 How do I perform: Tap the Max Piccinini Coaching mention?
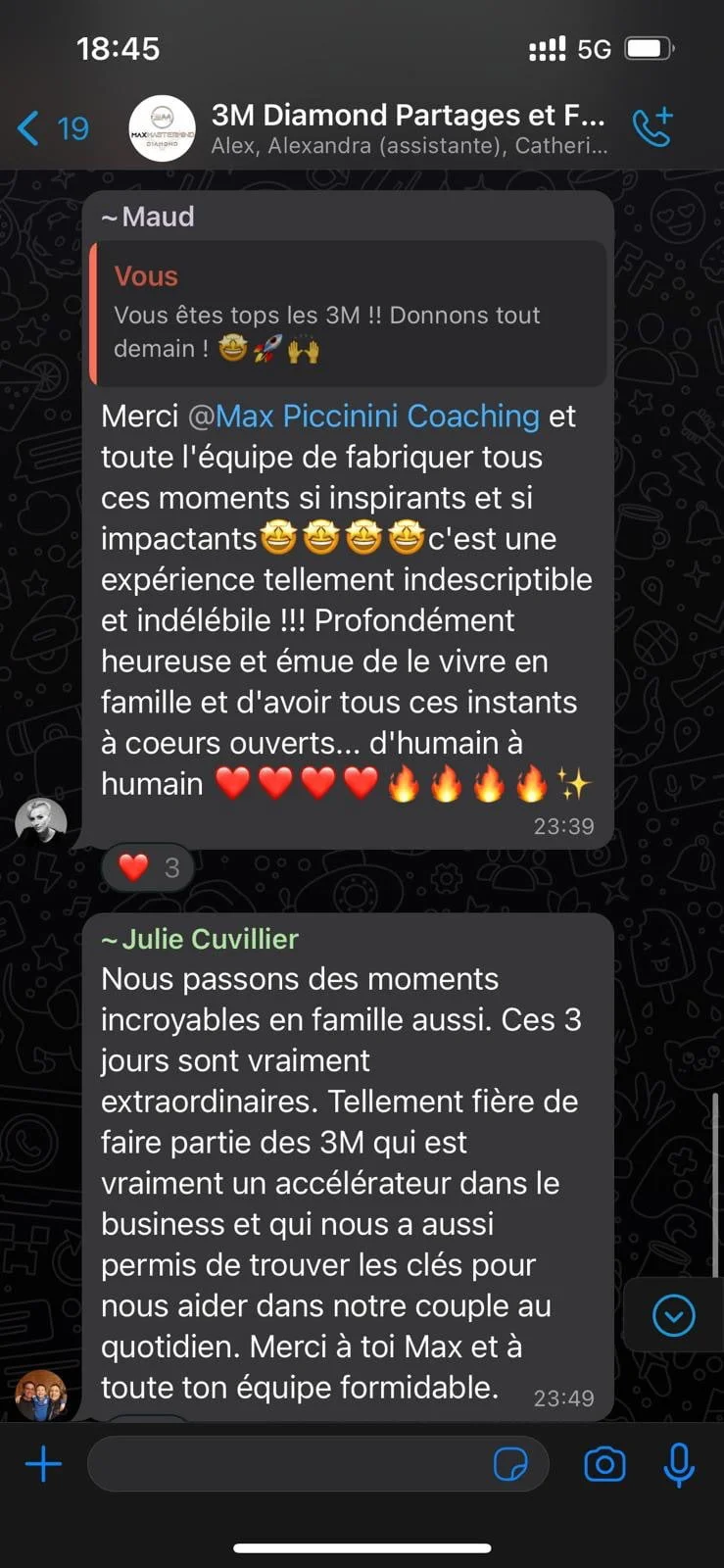coord(376,416)
